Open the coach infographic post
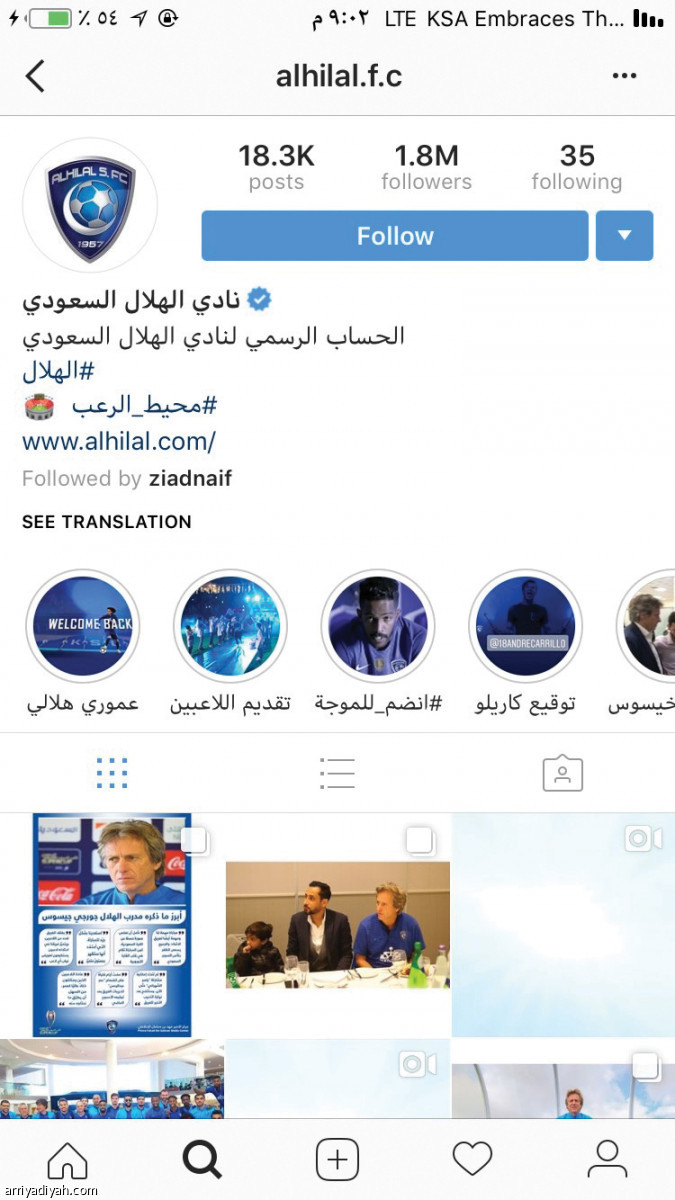 click(x=112, y=925)
